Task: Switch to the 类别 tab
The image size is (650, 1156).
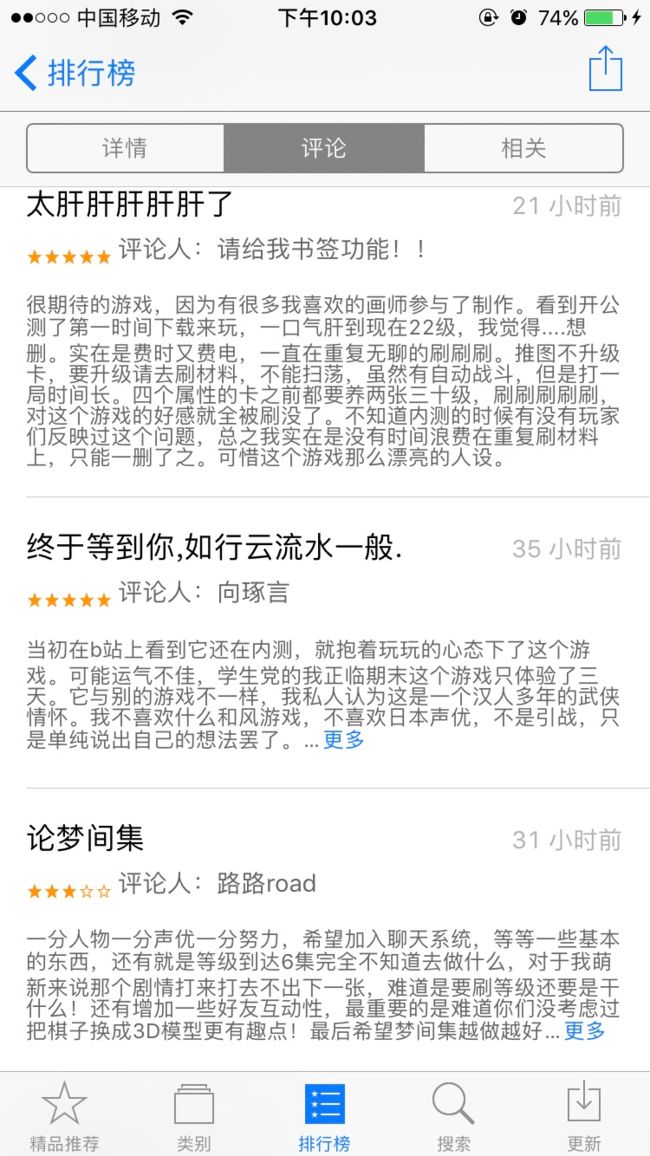Action: pyautogui.click(x=194, y=1116)
